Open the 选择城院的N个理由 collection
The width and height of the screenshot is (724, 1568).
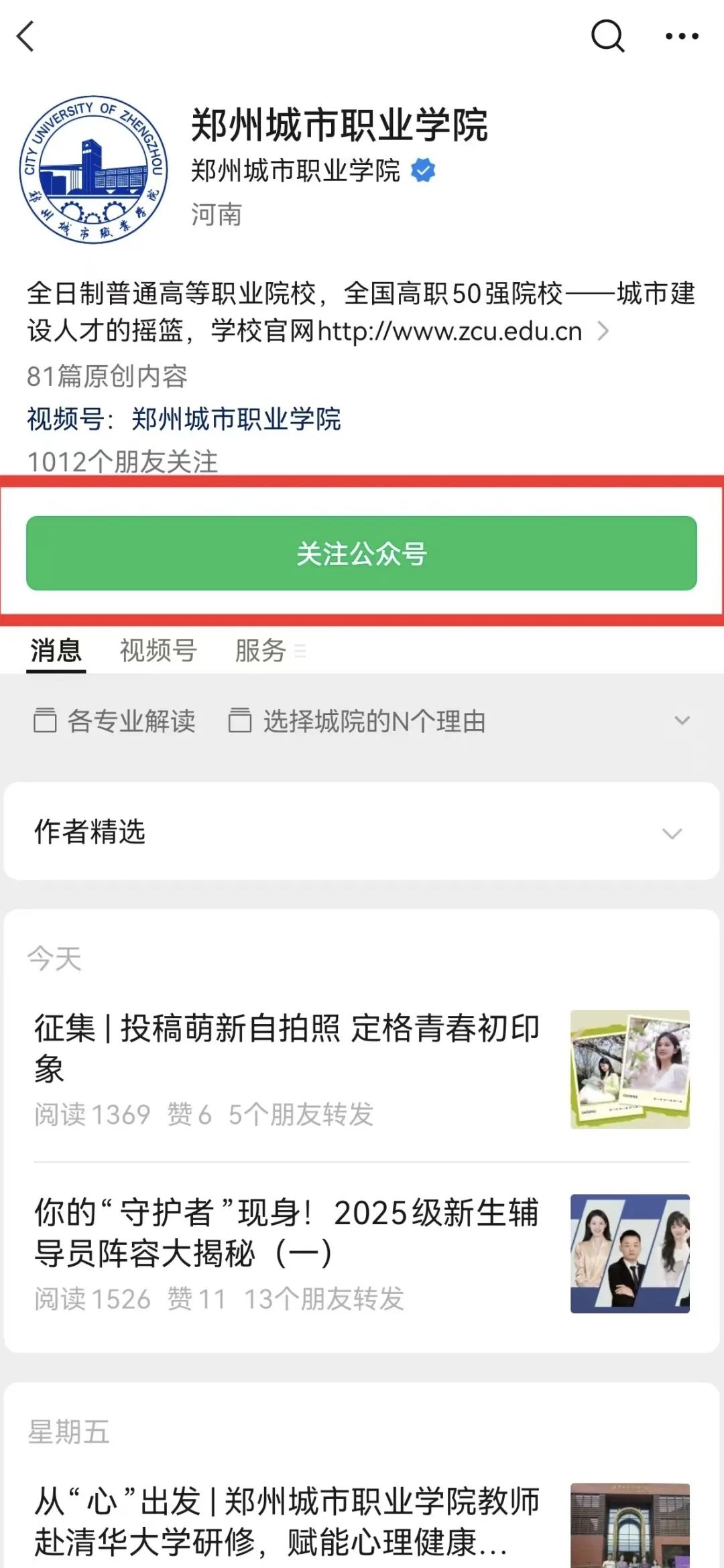click(x=357, y=721)
